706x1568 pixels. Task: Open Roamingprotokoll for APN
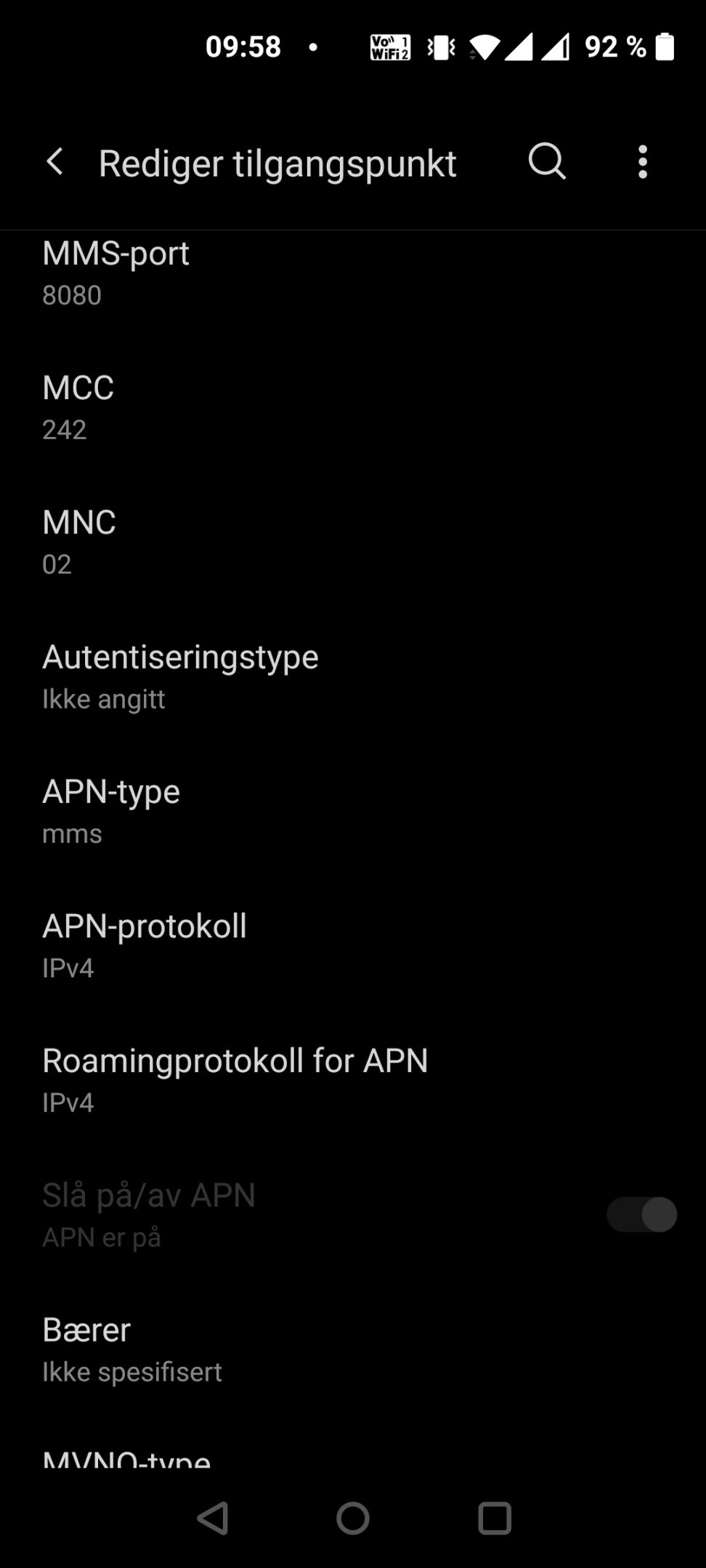click(353, 1080)
